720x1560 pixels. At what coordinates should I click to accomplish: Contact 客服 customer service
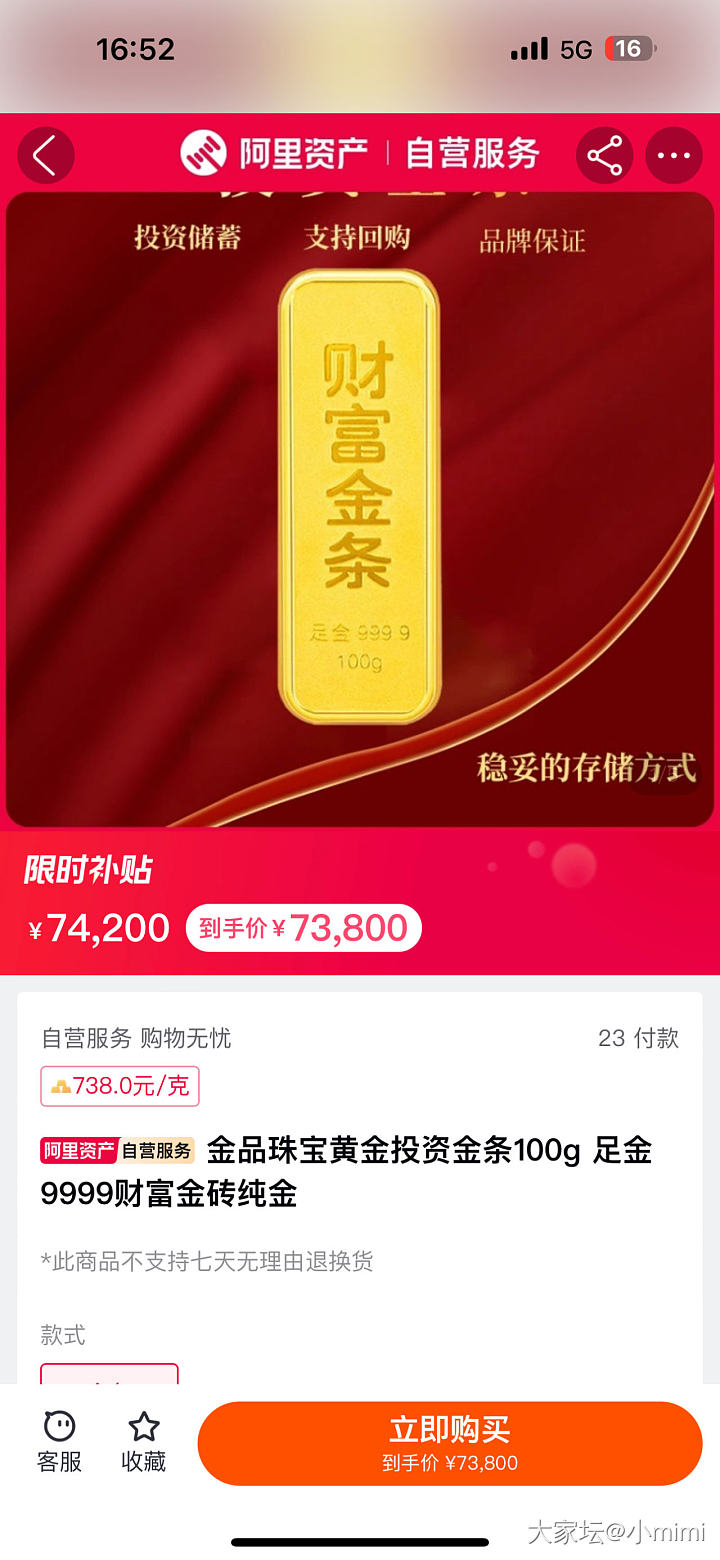[60, 1442]
